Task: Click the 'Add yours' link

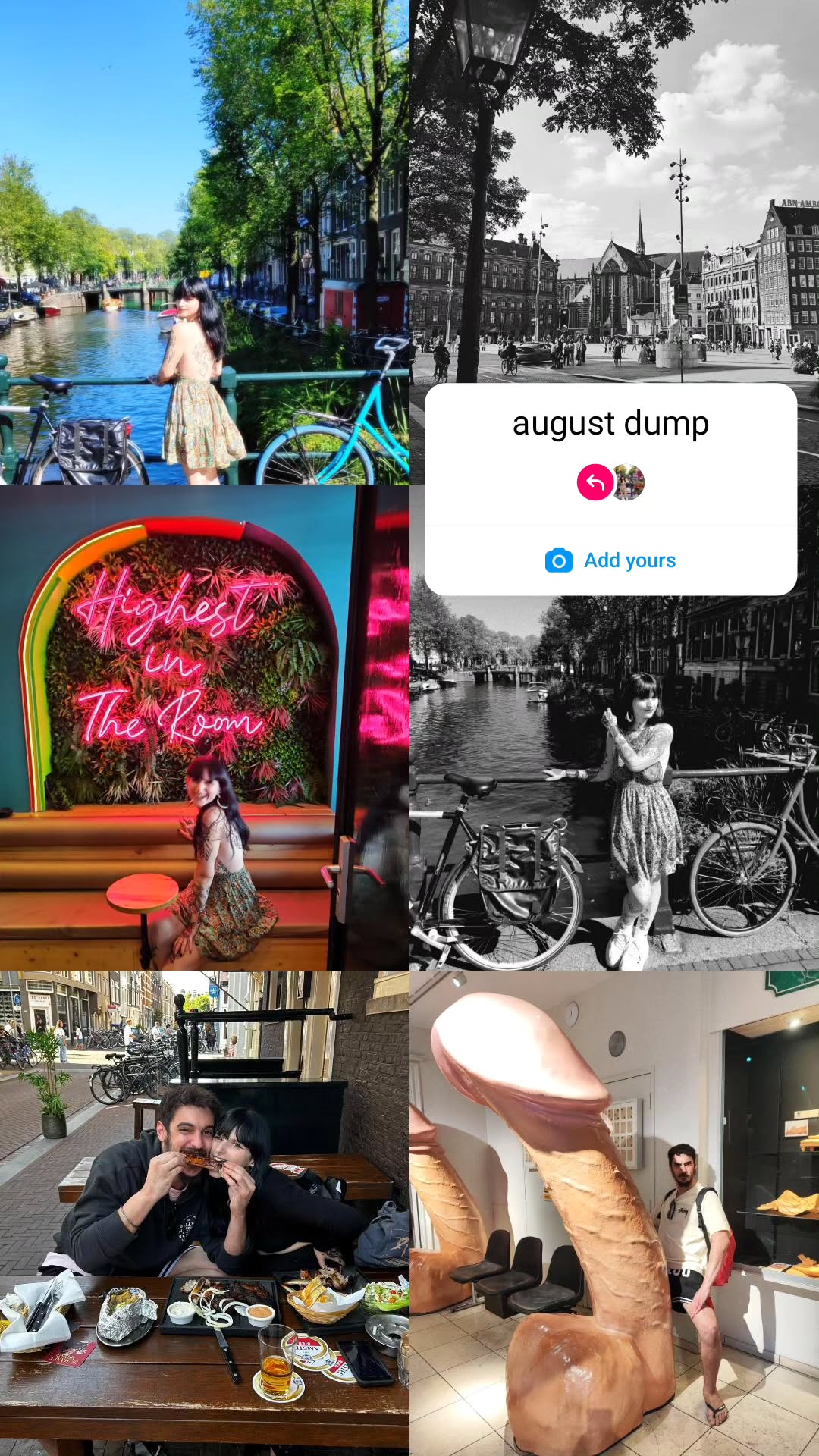Action: coord(629,560)
